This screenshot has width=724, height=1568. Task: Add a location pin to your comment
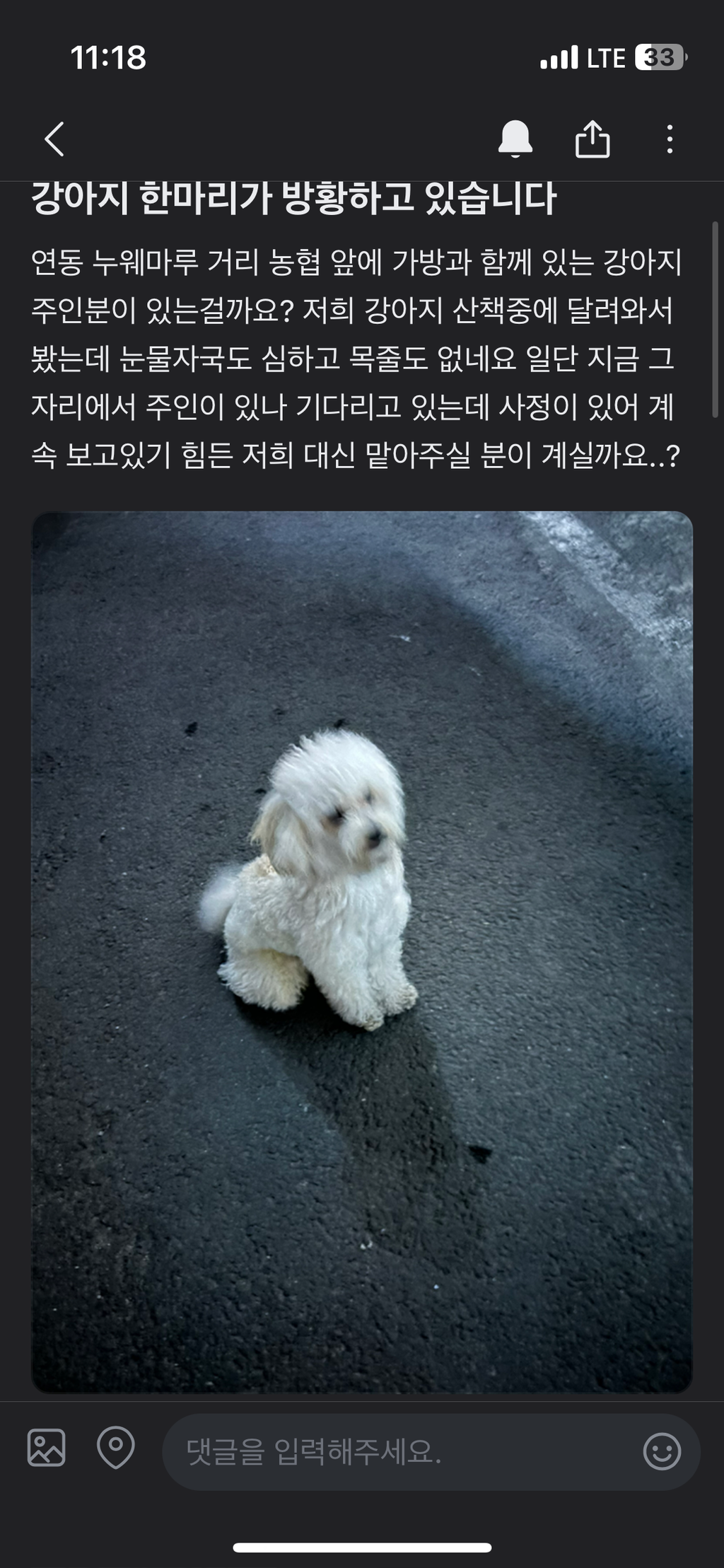[x=116, y=1448]
